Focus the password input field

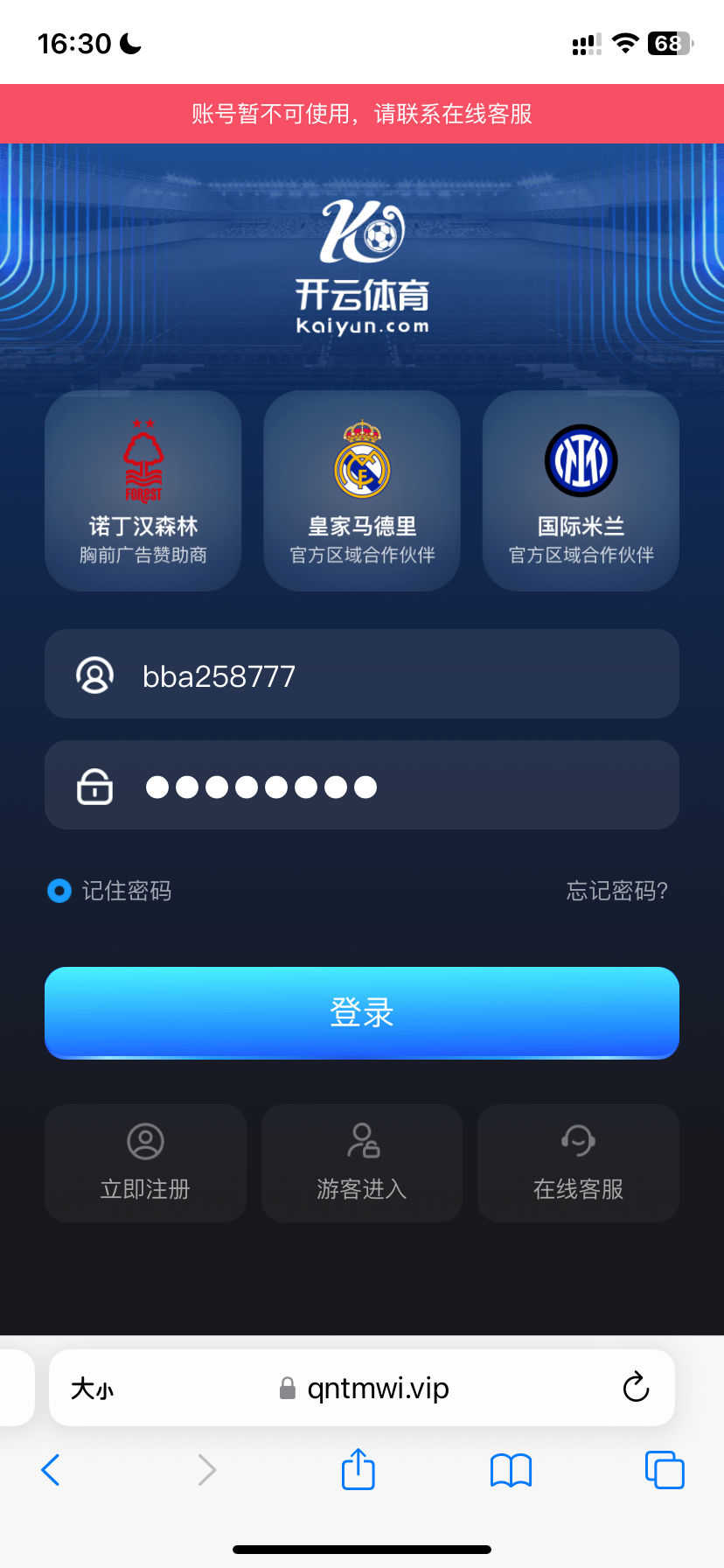362,786
